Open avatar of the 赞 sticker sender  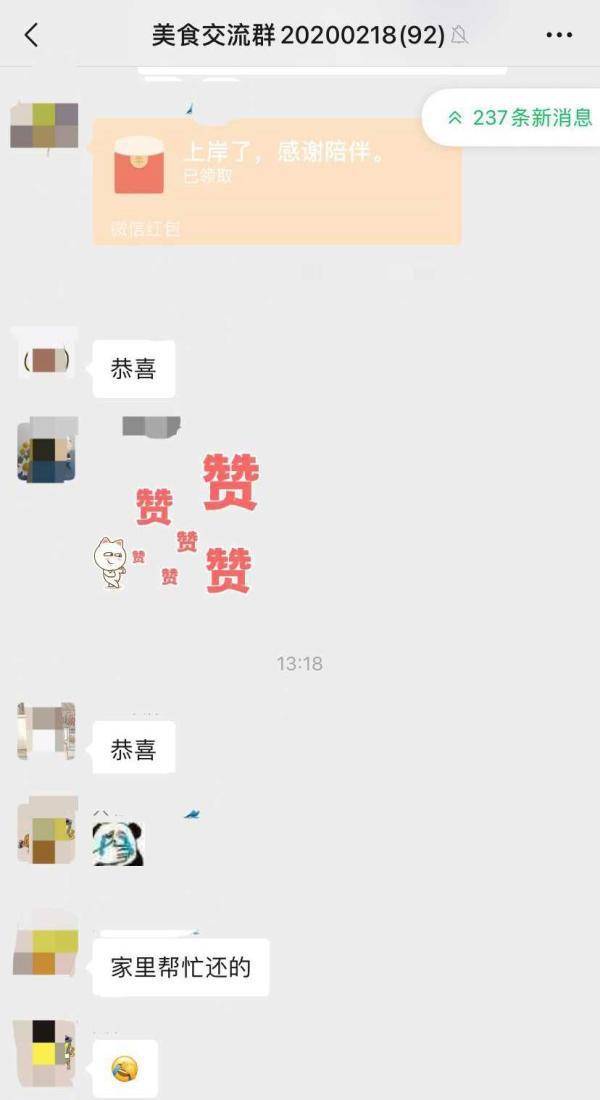coord(47,450)
